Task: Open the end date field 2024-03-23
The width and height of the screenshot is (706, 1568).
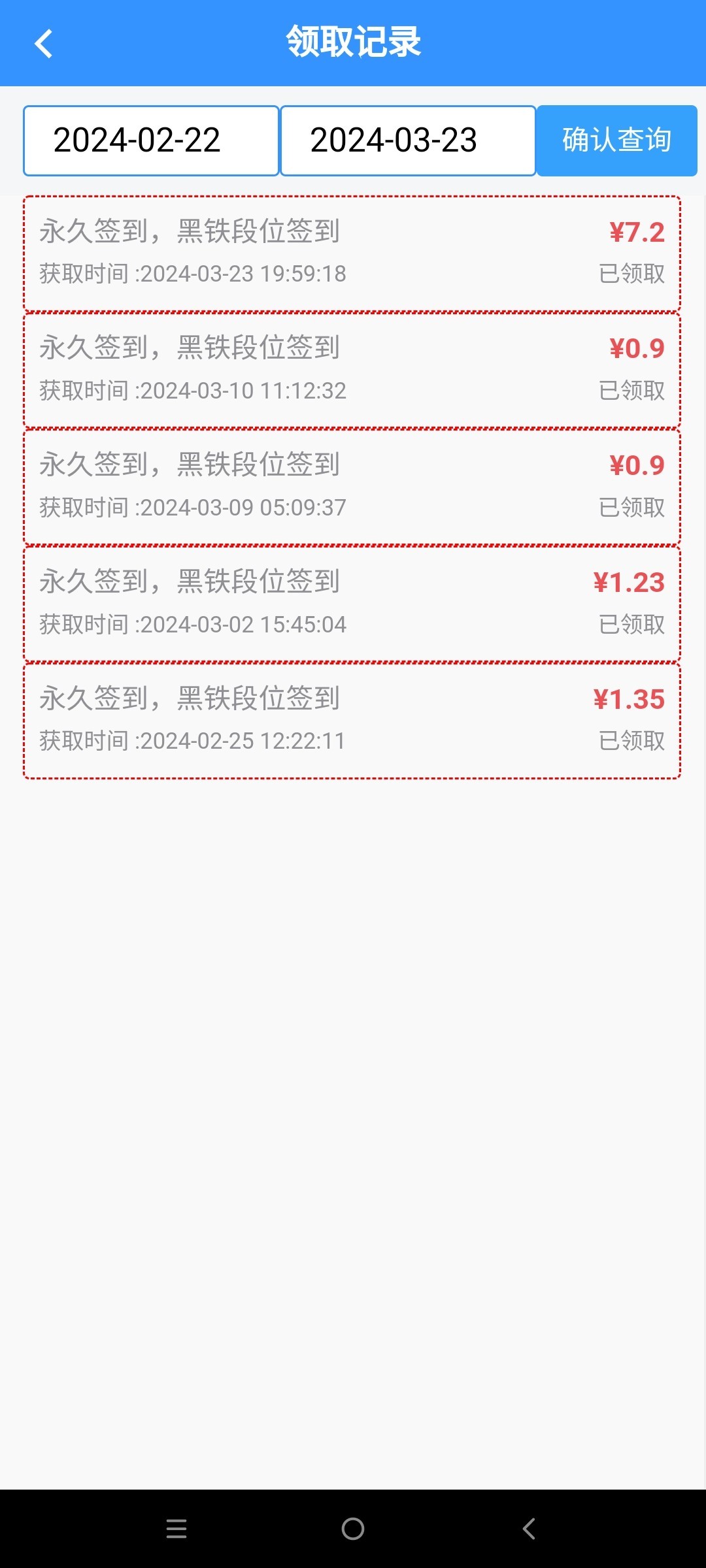Action: point(408,140)
